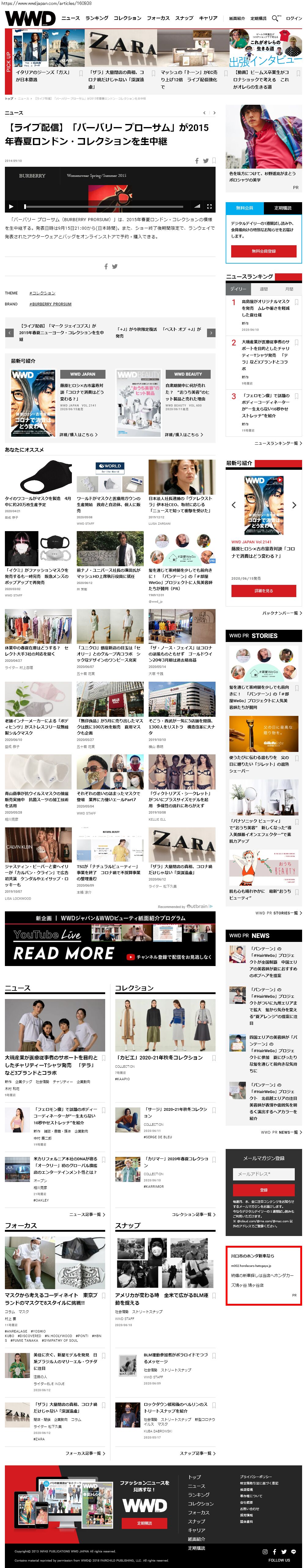Play the Burberry livestream video
Image resolution: width=307 pixels, height=1568 pixels.
(10, 206)
